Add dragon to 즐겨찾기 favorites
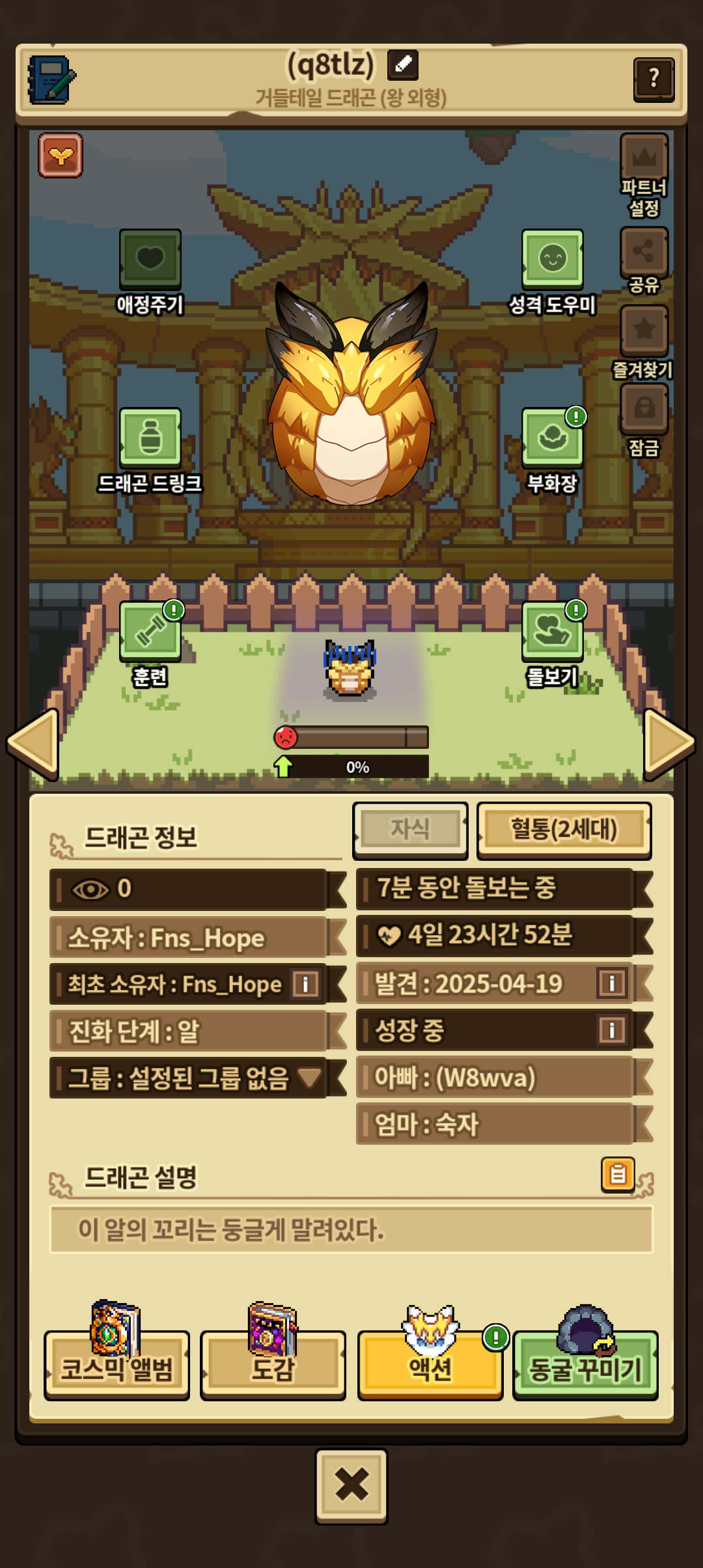 pyautogui.click(x=644, y=331)
